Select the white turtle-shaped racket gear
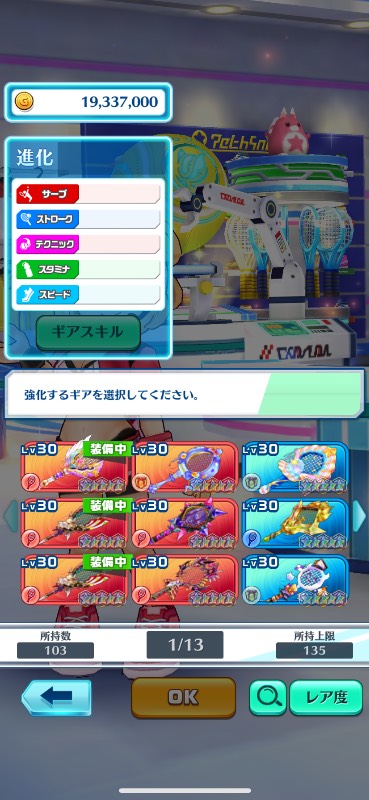The image size is (369, 800). click(x=296, y=580)
